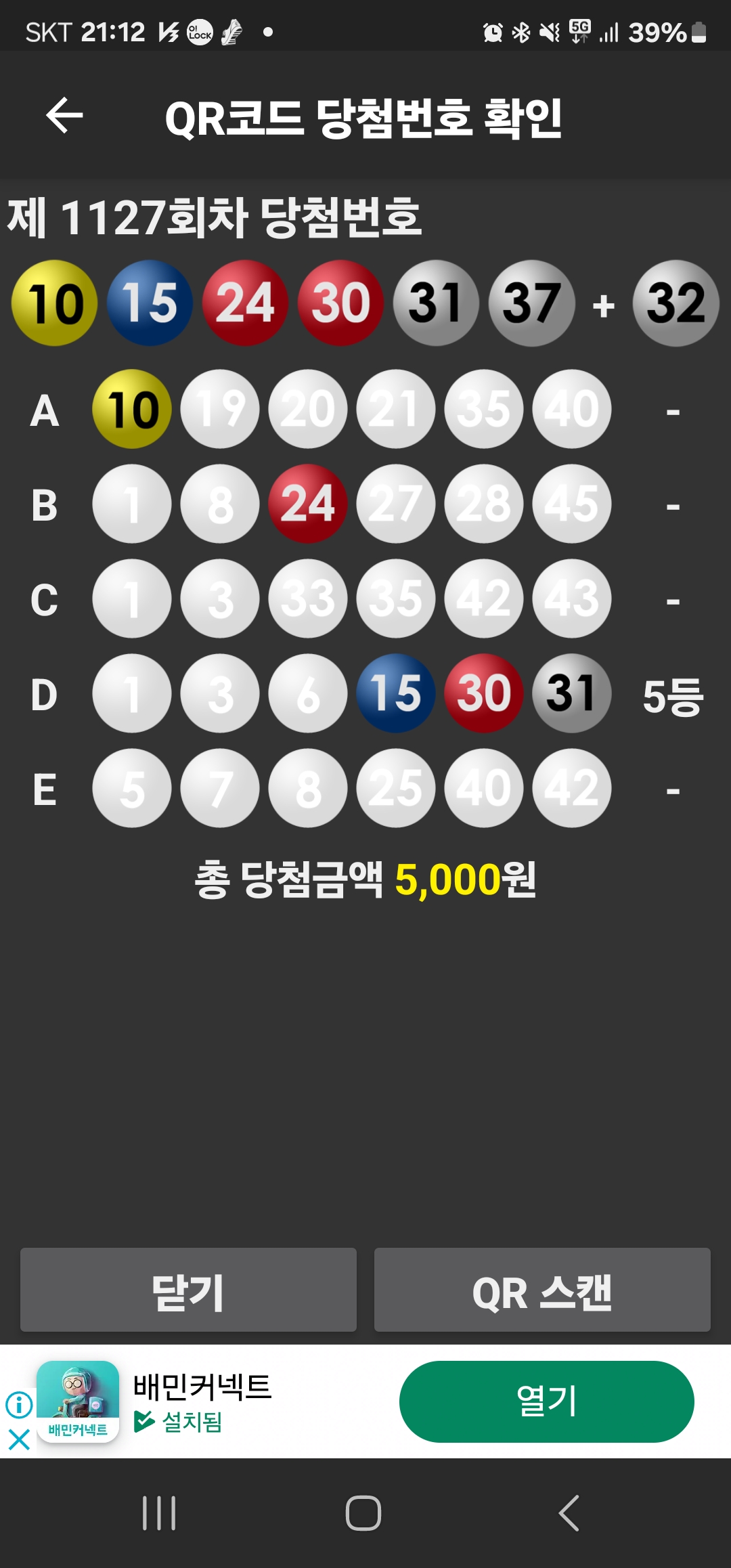This screenshot has width=731, height=1568.
Task: Start a new QR 스캔
Action: (542, 1290)
